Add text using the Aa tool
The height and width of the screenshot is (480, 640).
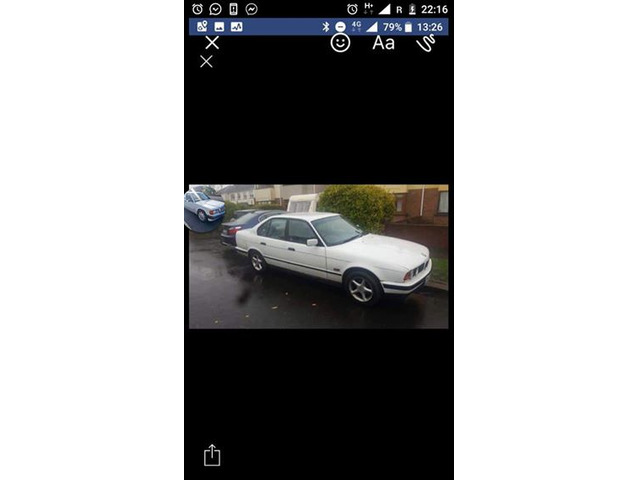[383, 43]
